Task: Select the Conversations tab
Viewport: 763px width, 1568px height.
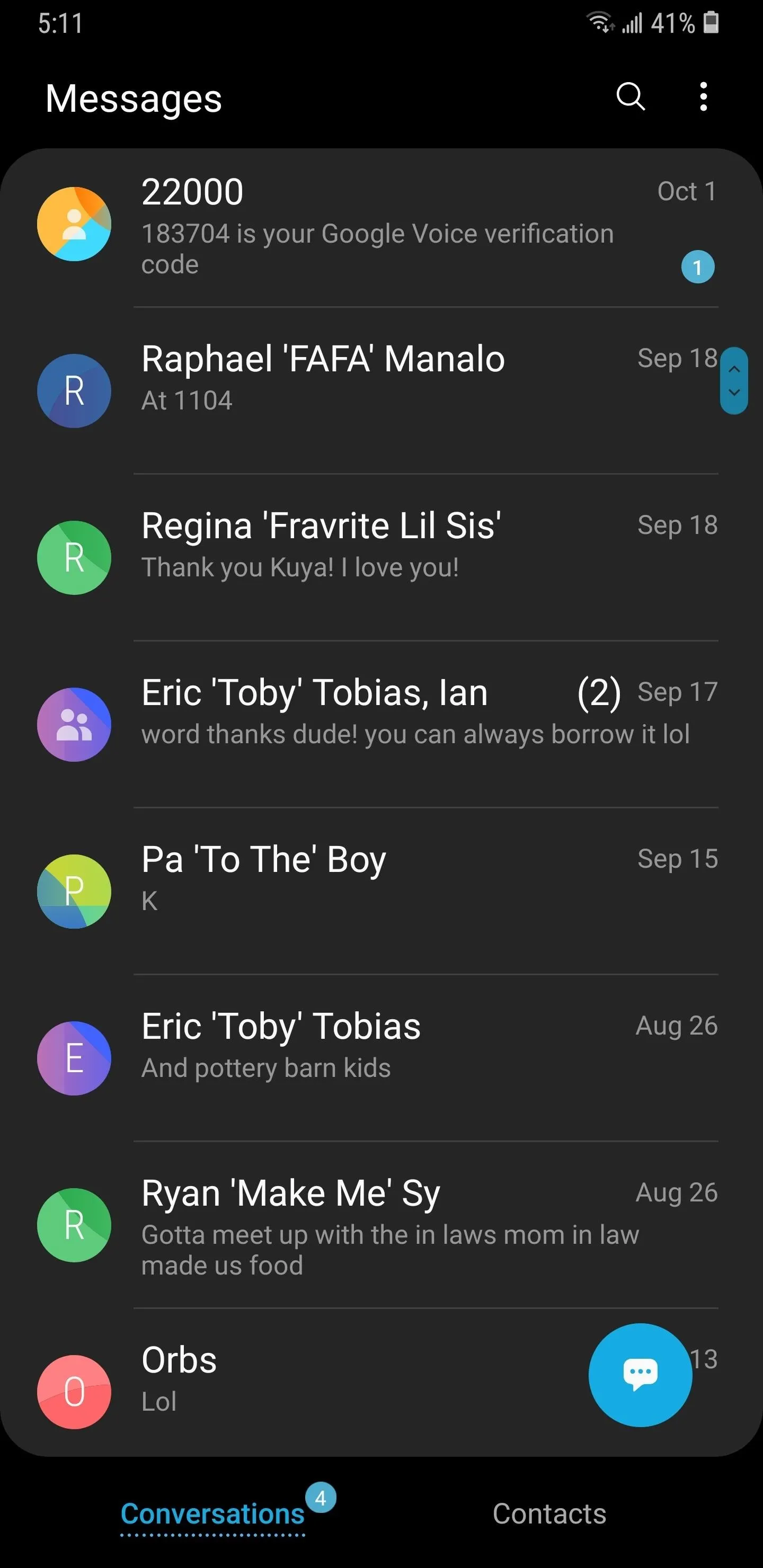Action: click(212, 1514)
